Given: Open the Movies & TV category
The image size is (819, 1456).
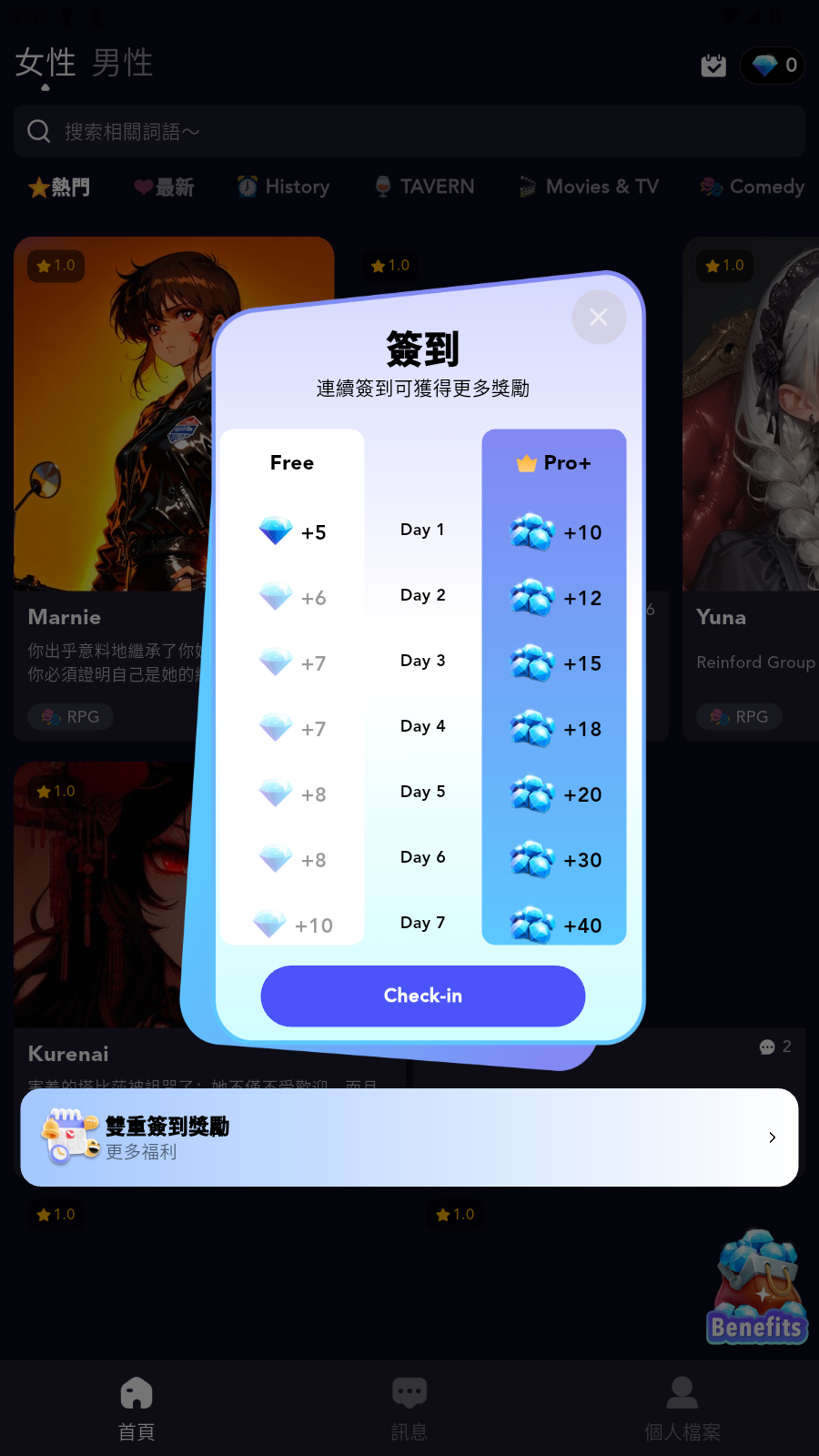Looking at the screenshot, I should point(589,187).
